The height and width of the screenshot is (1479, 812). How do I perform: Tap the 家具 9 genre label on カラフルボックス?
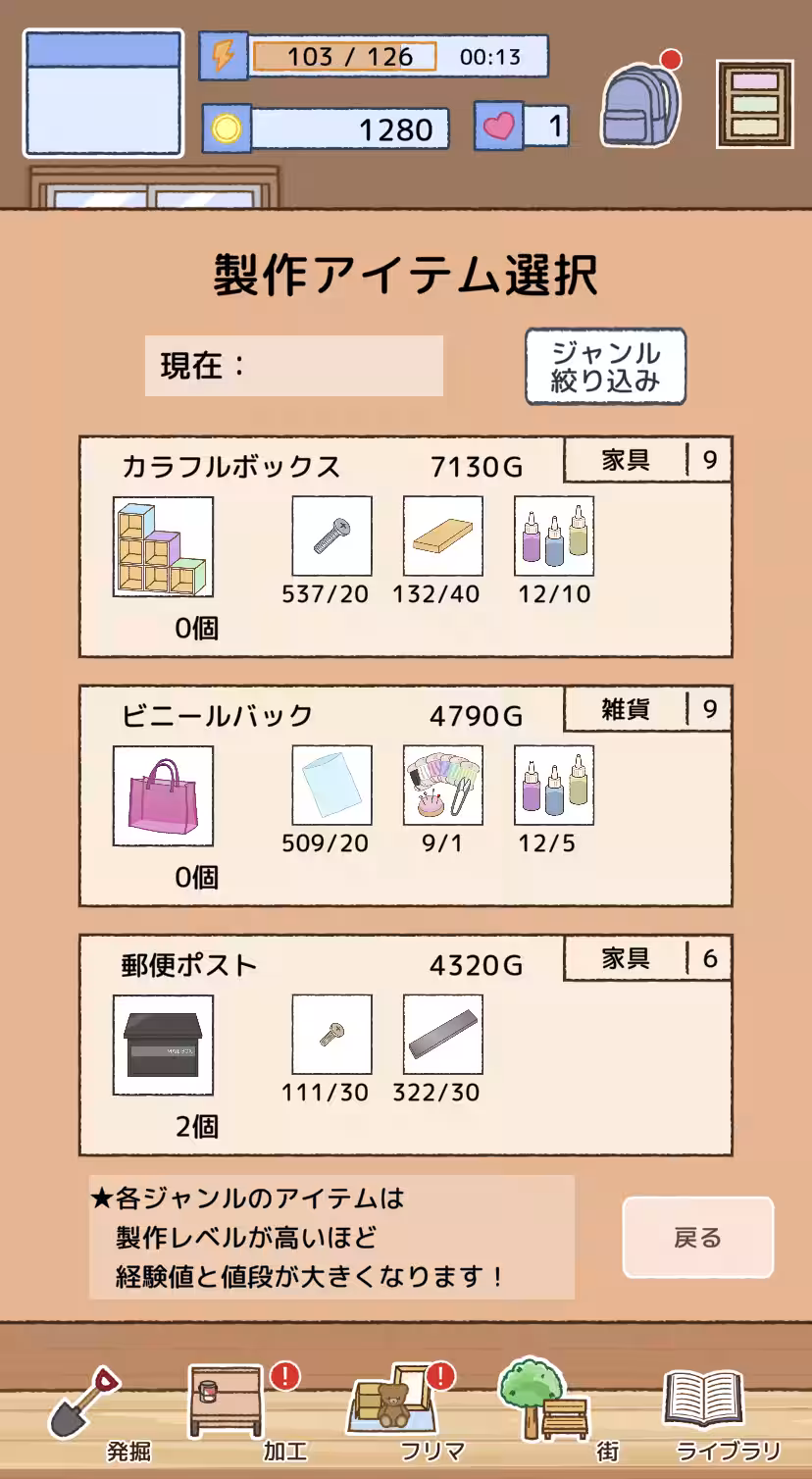[x=647, y=460]
